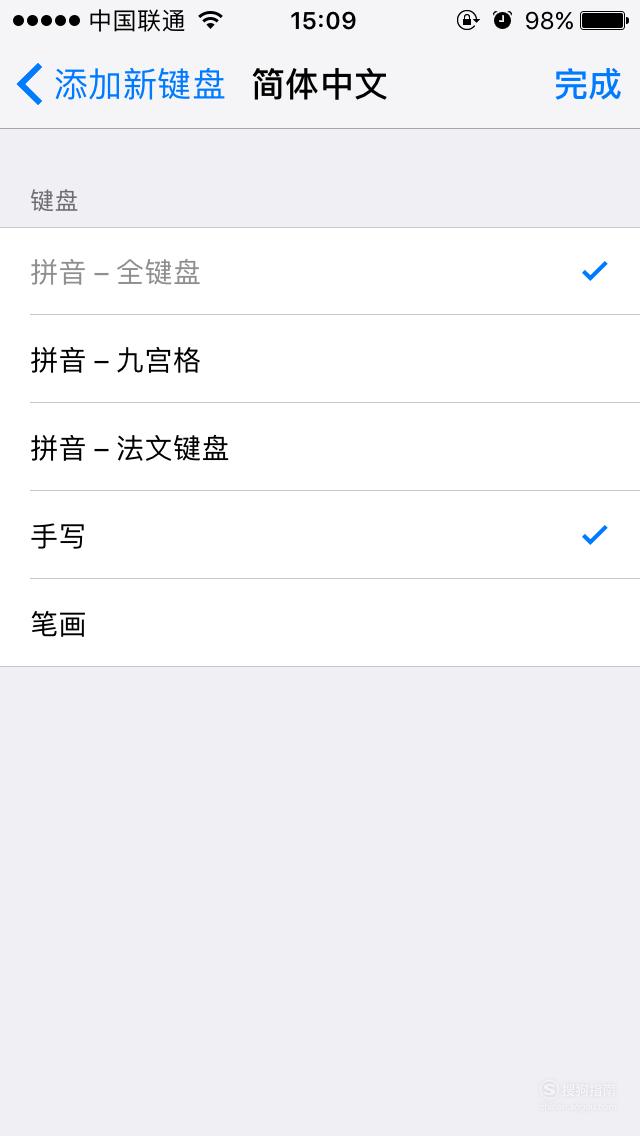Tap 完成 to finish adding keyboards
640x1136 pixels.
point(588,85)
